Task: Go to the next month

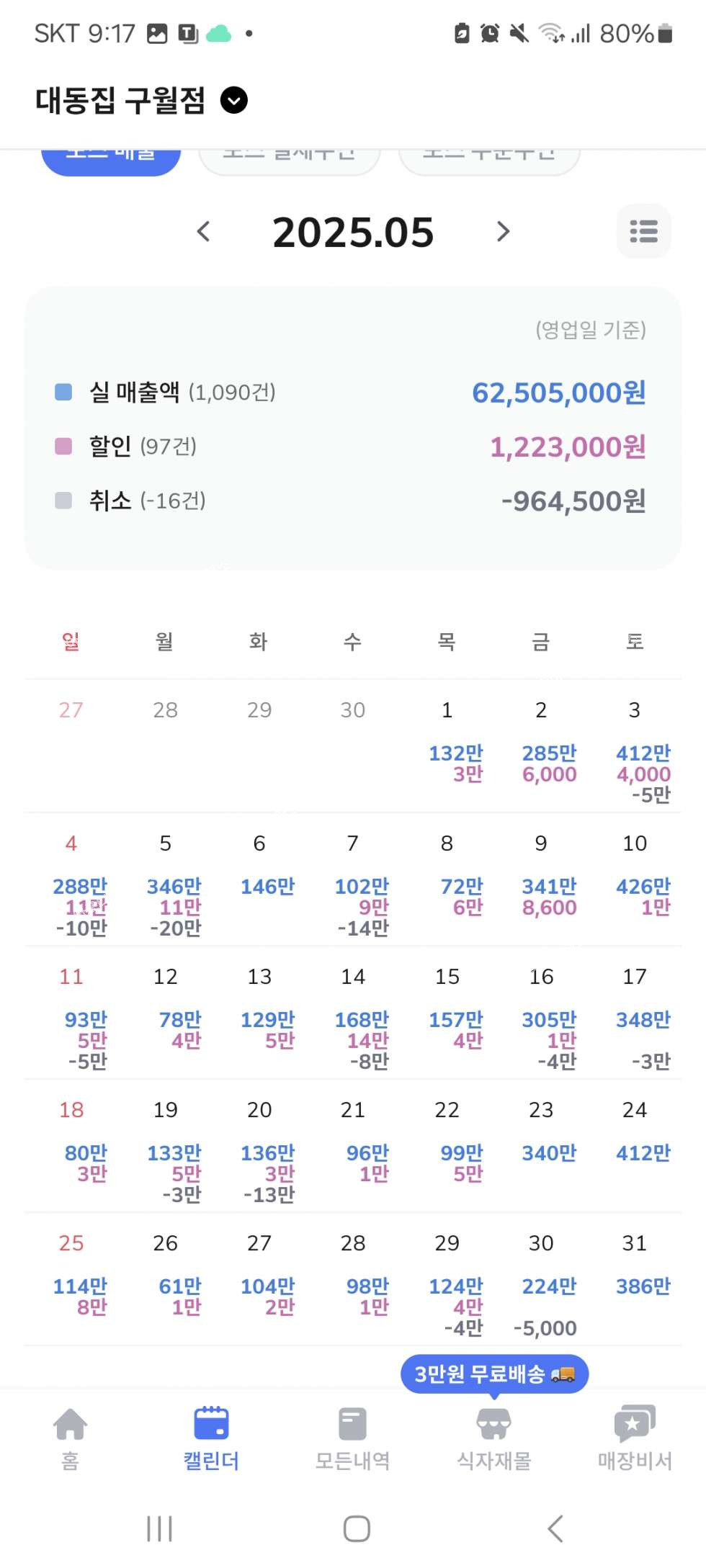Action: 503,232
